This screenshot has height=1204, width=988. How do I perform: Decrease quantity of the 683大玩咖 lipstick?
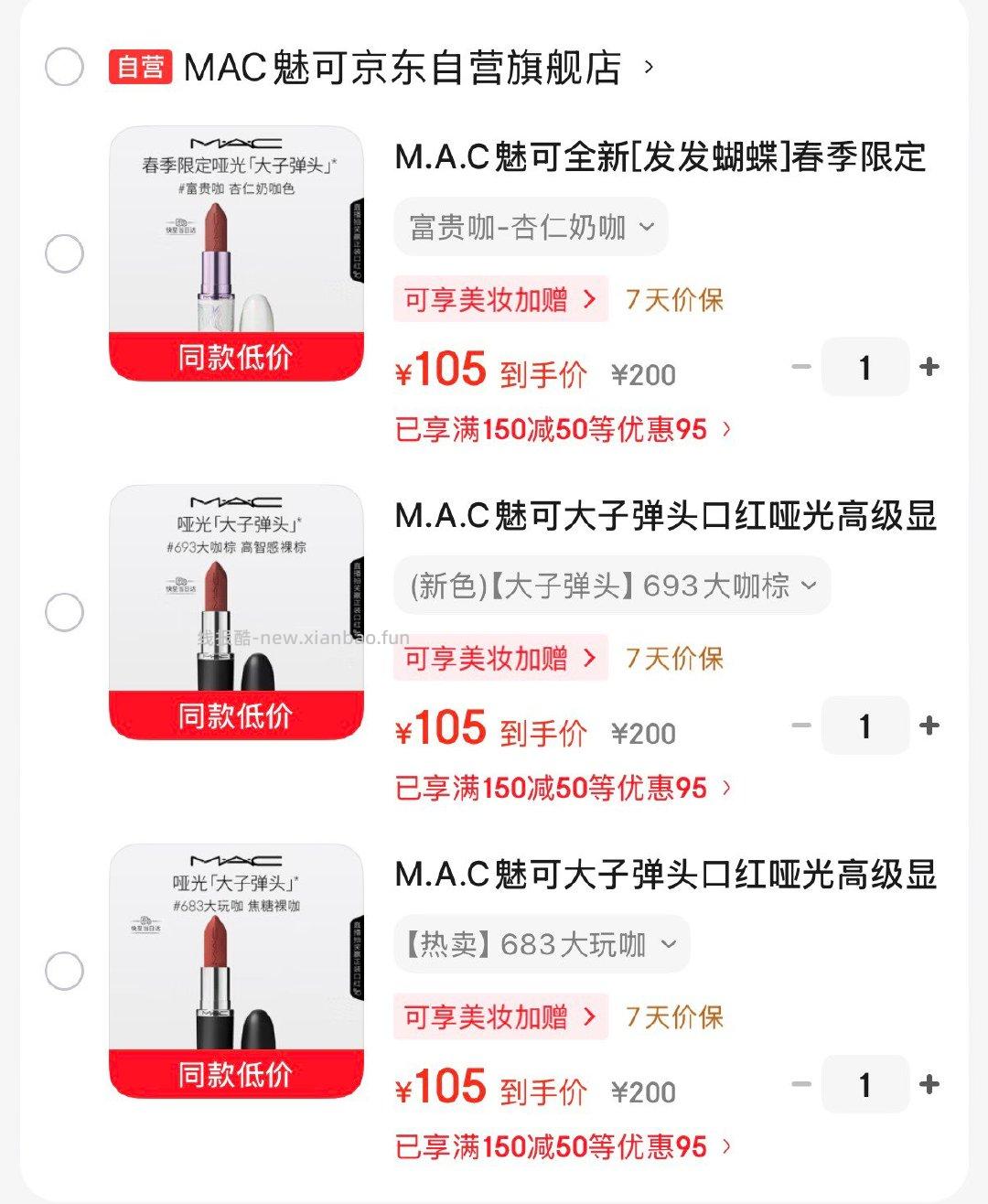tap(802, 1083)
